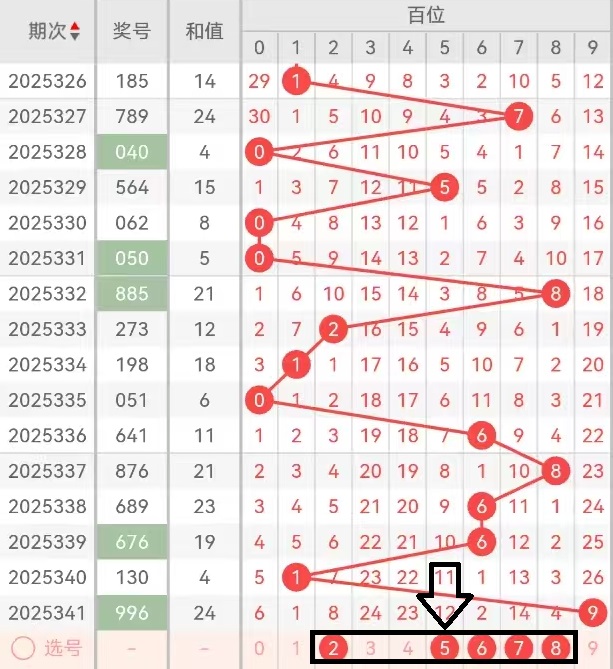Deselect number 2 in the 选号 row
Screen dimensions: 613x669
(333, 648)
